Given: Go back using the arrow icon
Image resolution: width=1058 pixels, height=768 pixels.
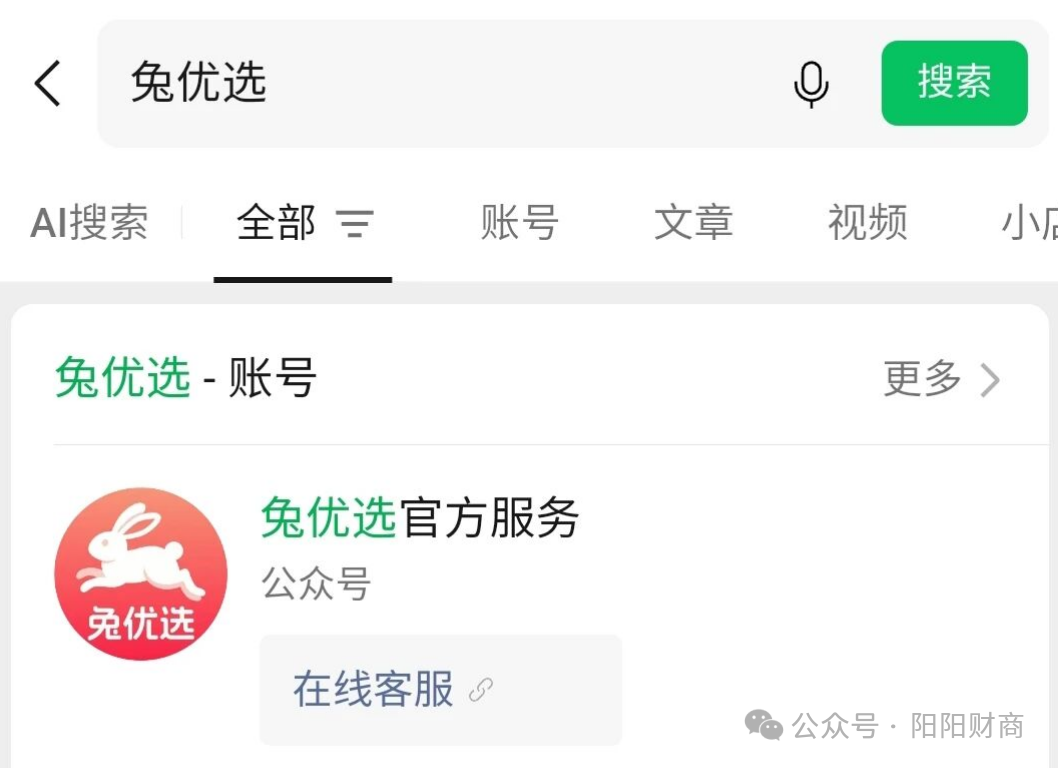Looking at the screenshot, I should pos(48,84).
